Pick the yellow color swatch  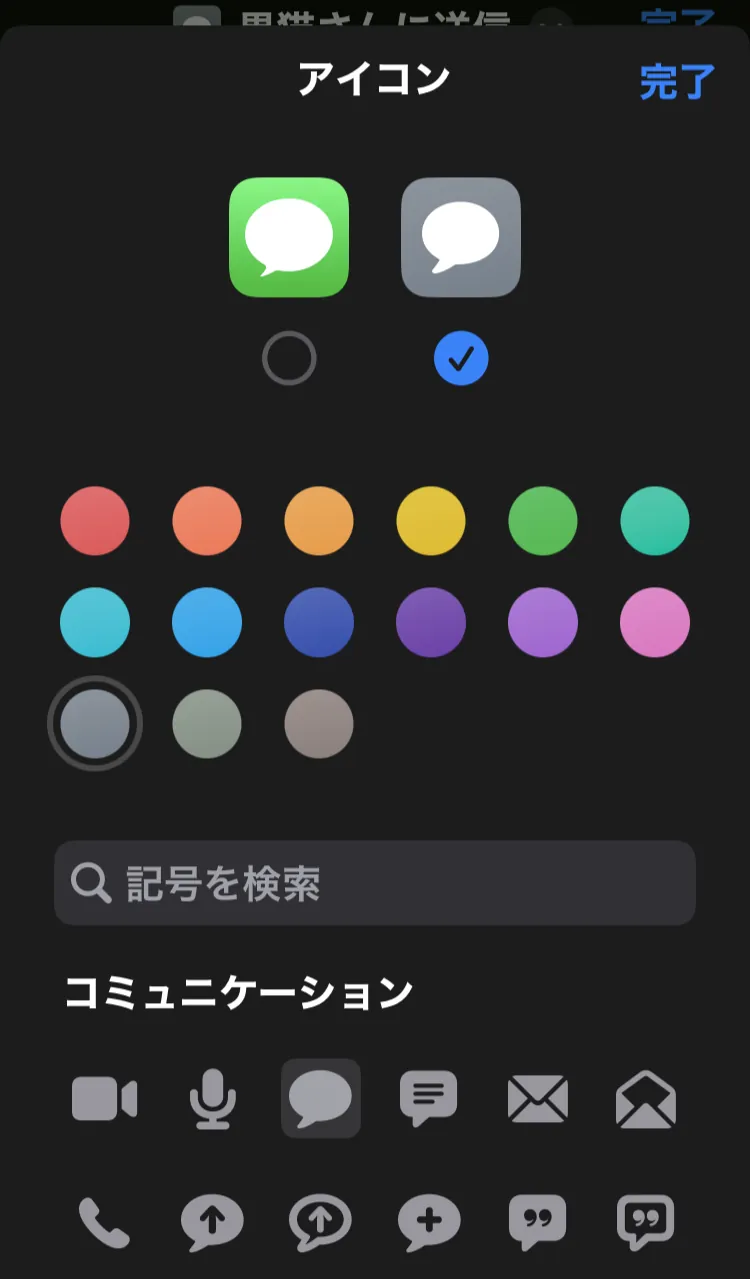click(431, 521)
